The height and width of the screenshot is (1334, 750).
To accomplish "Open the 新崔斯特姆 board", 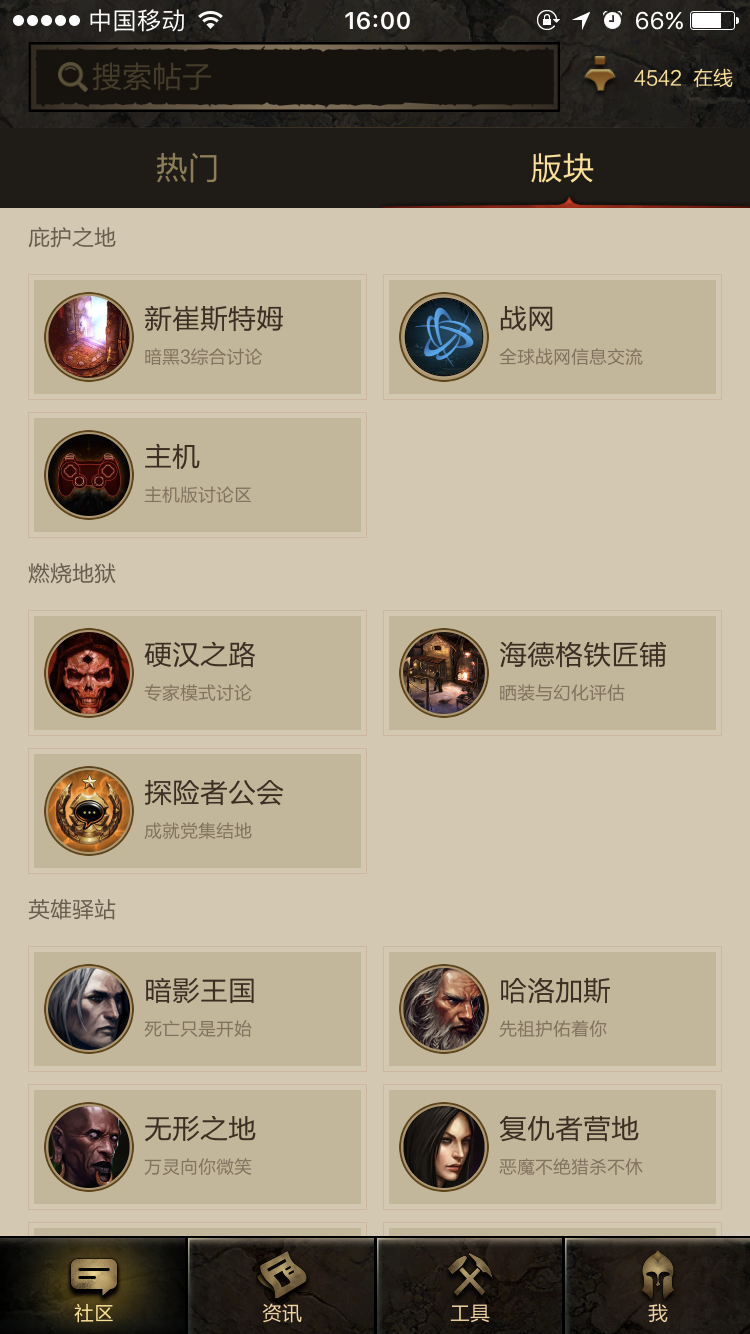I will point(197,337).
